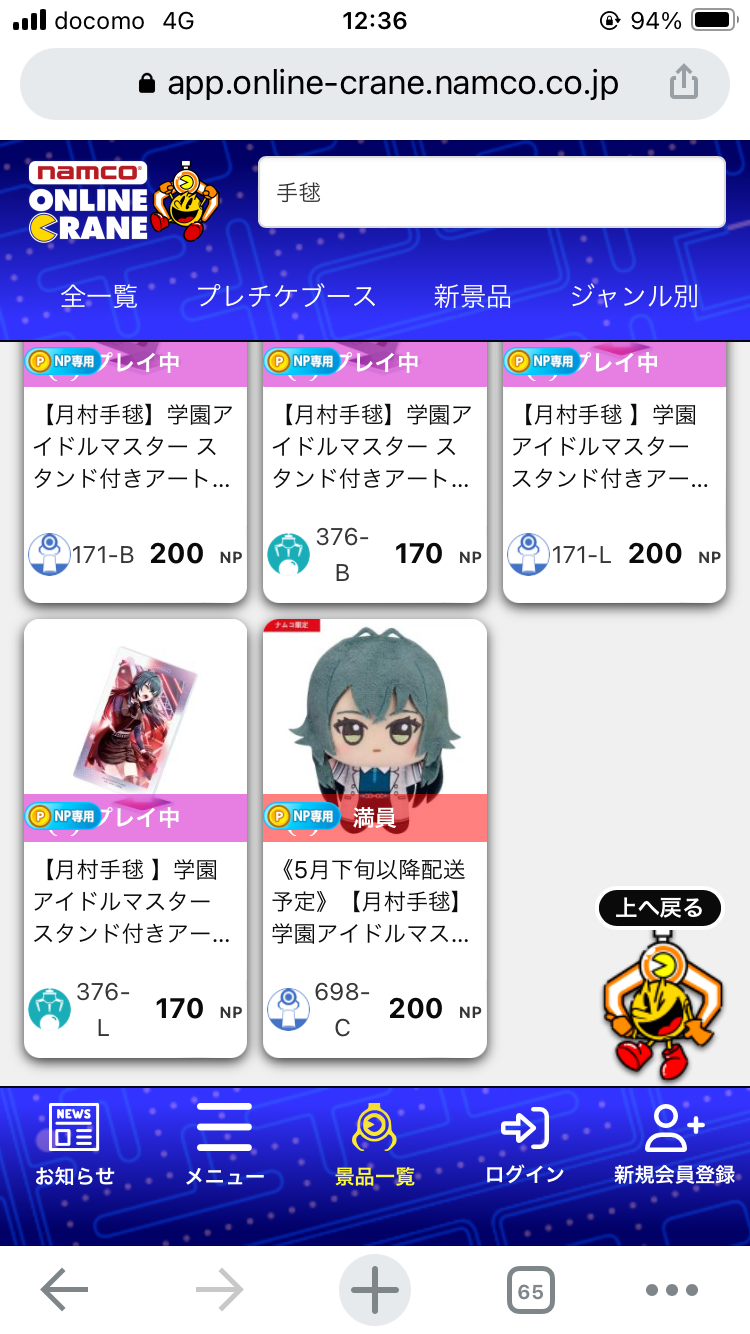Open お知らせ news section

(x=75, y=1145)
